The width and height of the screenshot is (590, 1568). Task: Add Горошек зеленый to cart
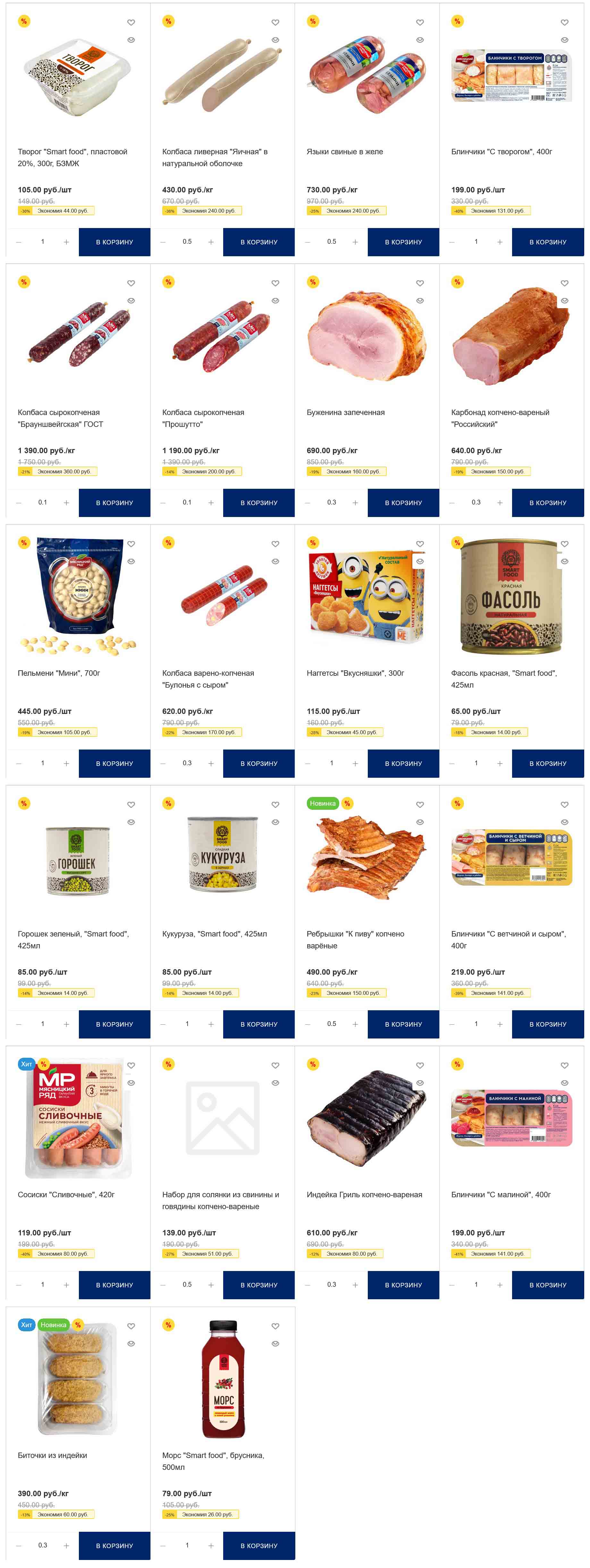[x=114, y=1024]
